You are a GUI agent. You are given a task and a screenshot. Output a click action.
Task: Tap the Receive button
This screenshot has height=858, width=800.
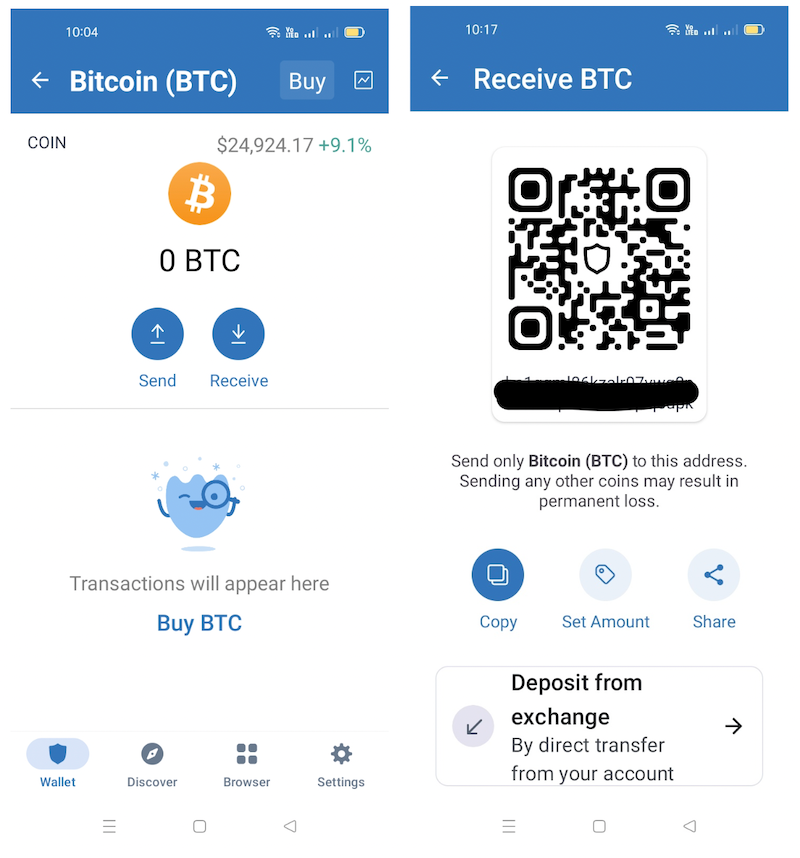pyautogui.click(x=239, y=335)
